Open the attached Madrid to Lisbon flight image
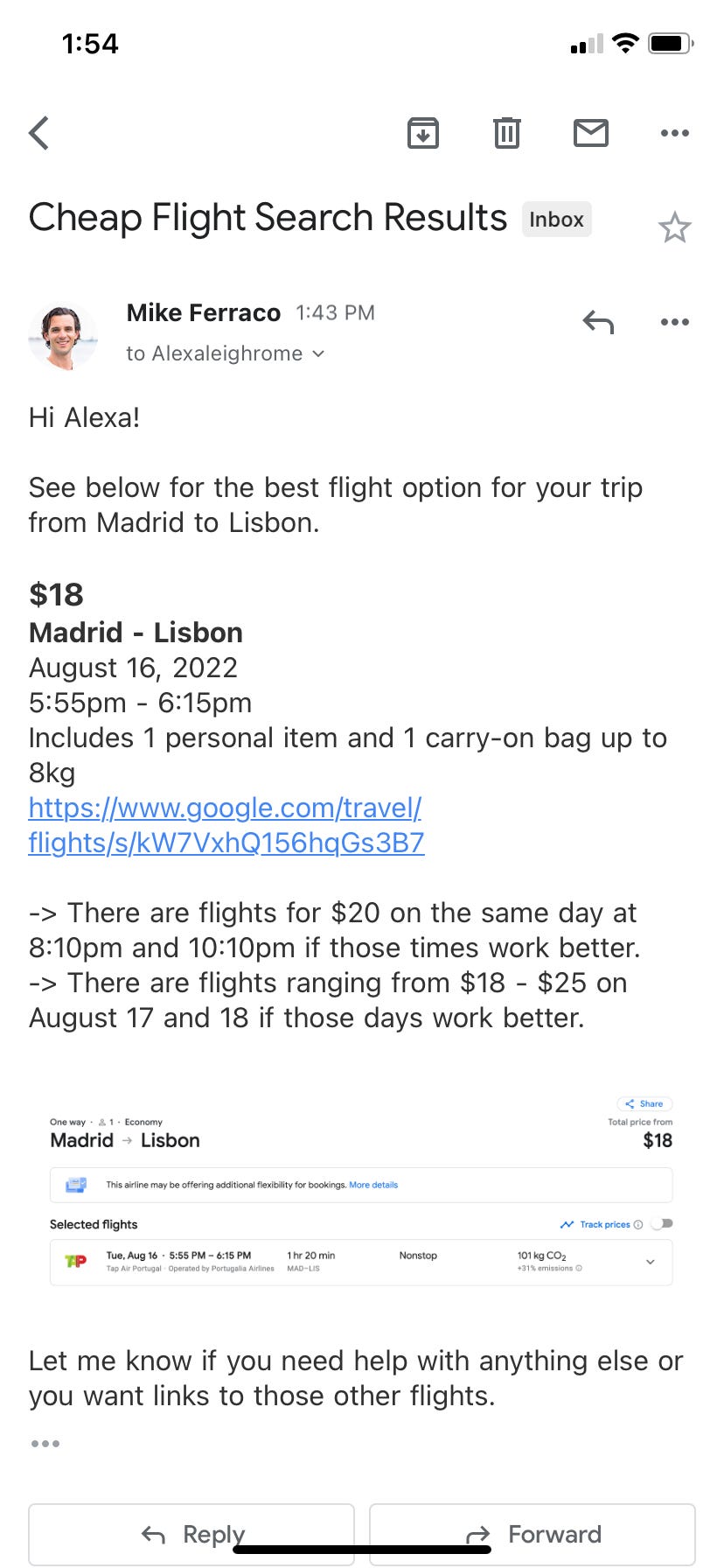This screenshot has width=724, height=1568. pyautogui.click(x=361, y=1189)
